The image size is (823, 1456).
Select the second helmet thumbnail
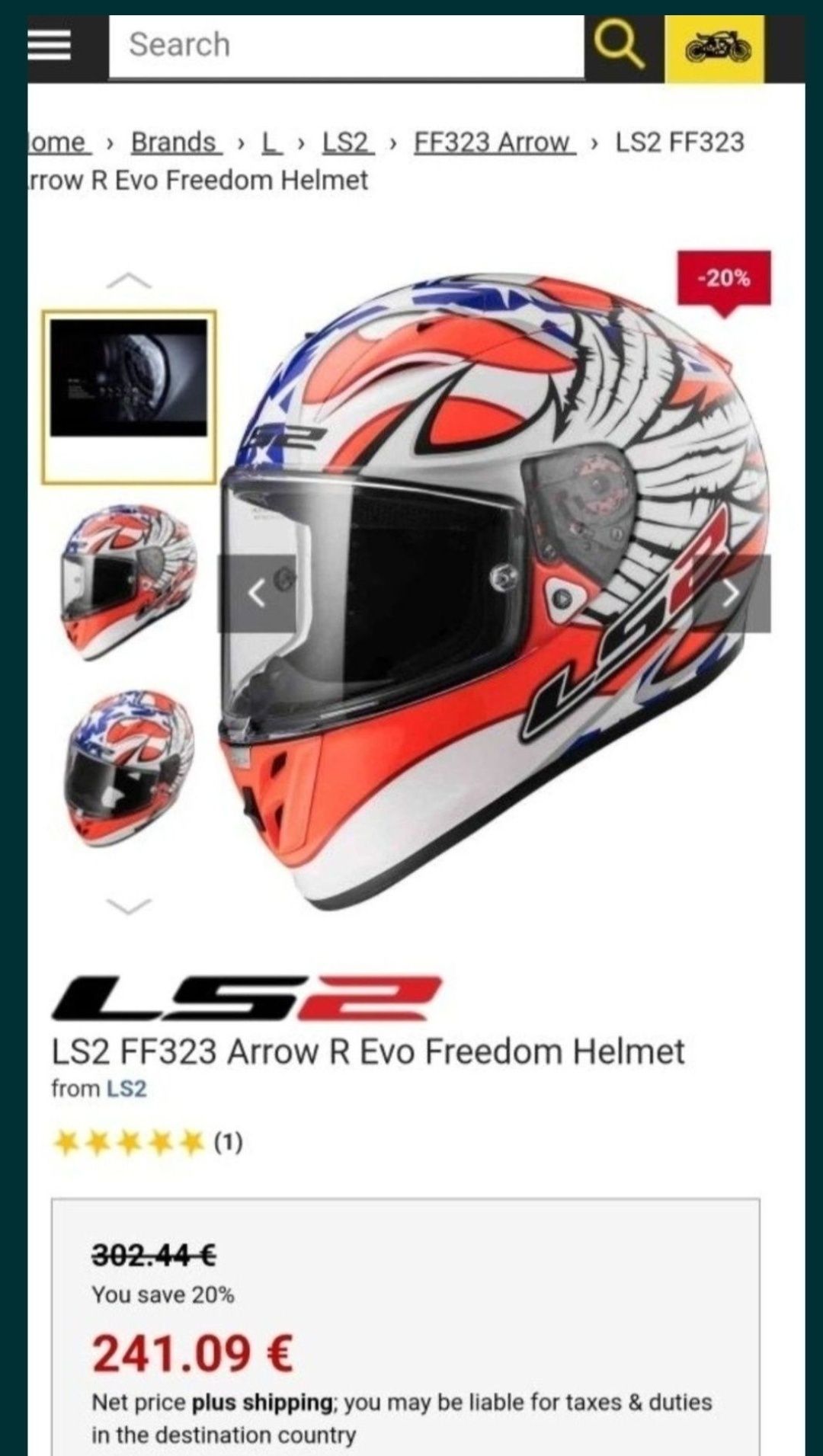(129, 581)
